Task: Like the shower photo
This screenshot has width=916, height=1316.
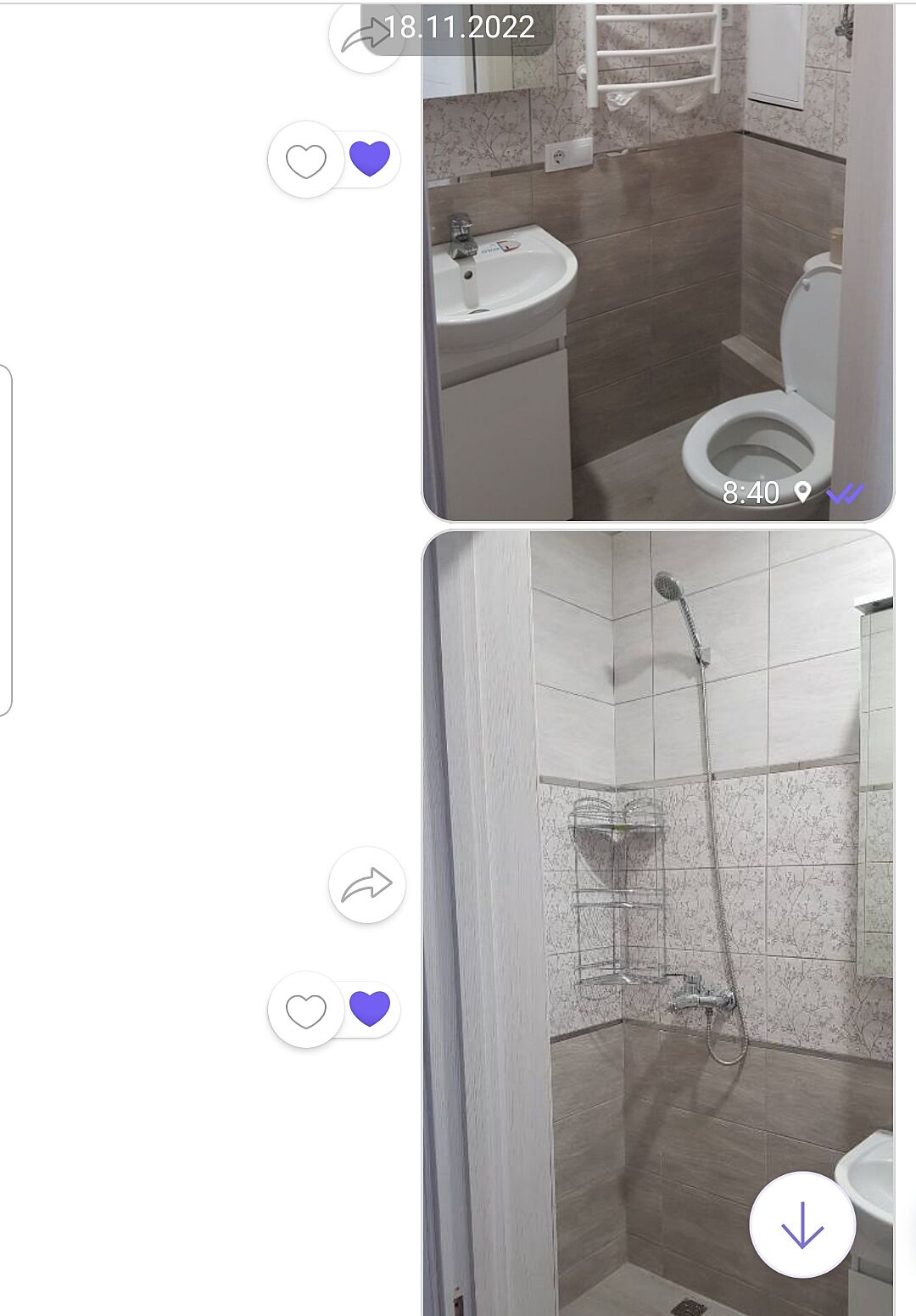Action: [306, 1010]
